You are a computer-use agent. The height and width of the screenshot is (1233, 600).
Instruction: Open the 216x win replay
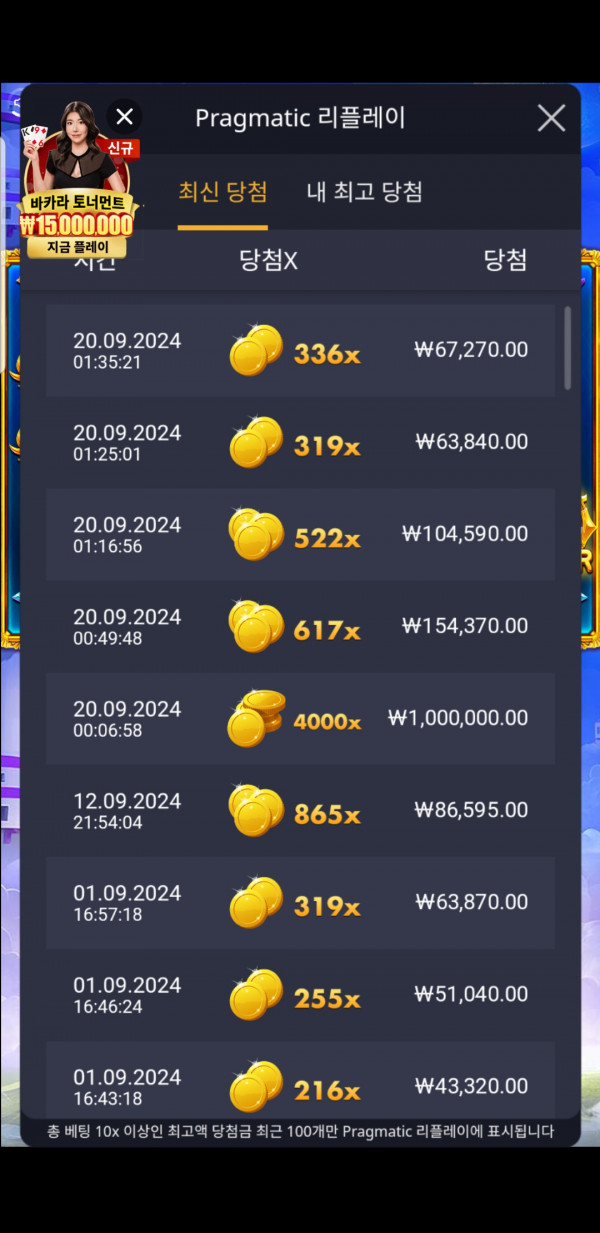coord(300,1085)
